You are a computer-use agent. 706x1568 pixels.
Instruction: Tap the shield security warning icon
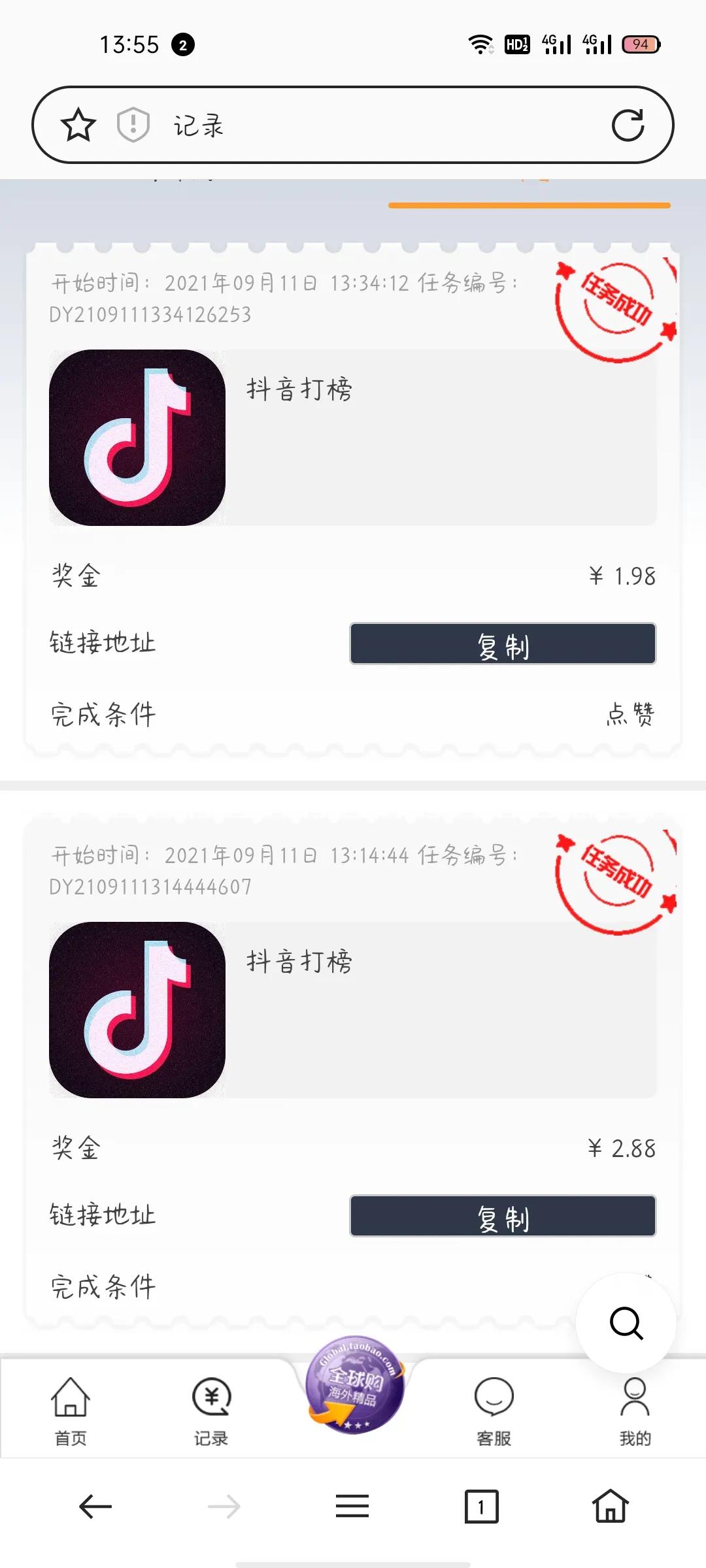131,125
